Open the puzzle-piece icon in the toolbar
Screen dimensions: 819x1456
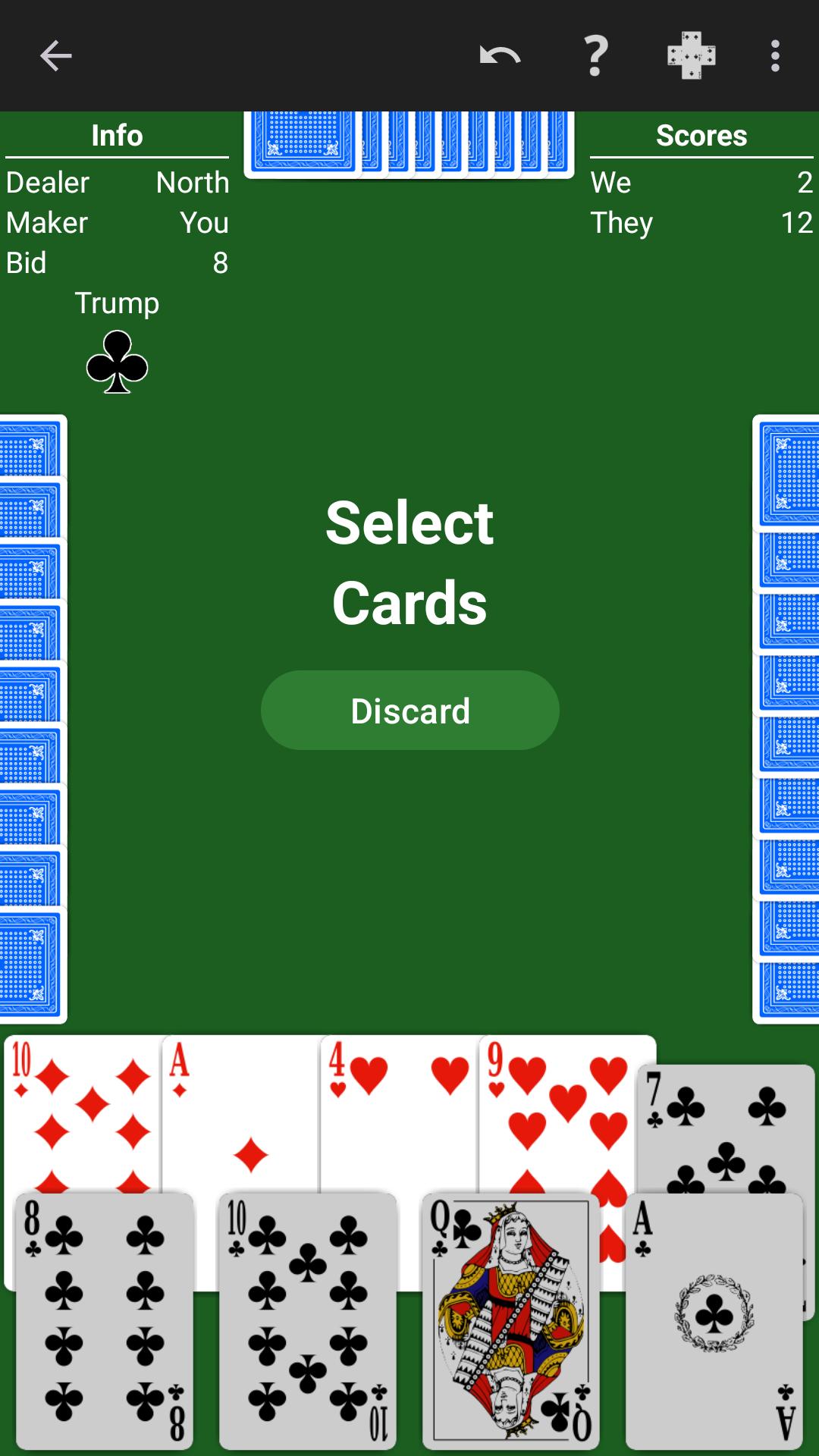point(691,55)
